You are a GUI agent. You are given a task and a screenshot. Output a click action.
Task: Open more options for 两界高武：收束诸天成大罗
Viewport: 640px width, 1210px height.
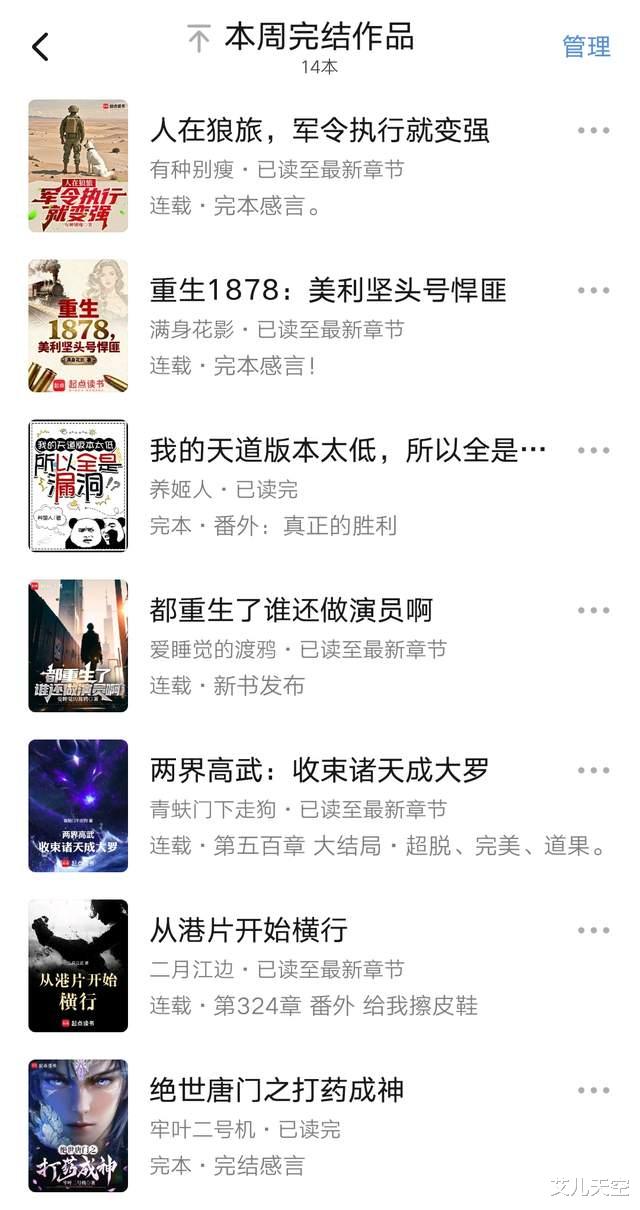[x=593, y=771]
